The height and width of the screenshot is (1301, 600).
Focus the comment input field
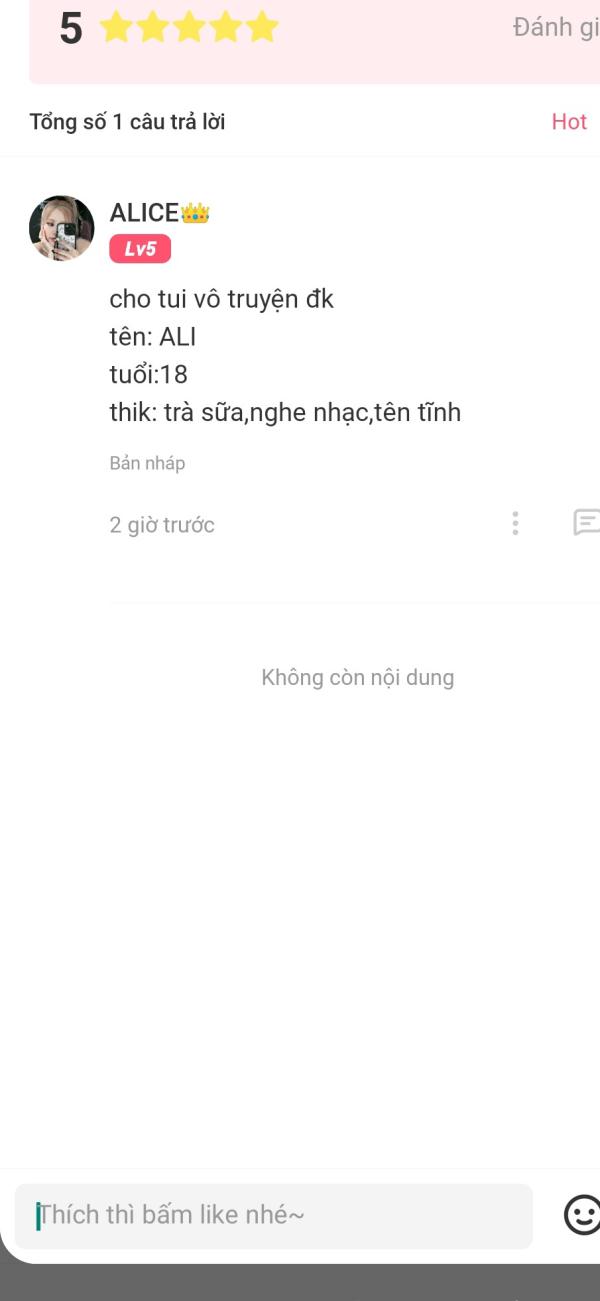click(x=274, y=1216)
